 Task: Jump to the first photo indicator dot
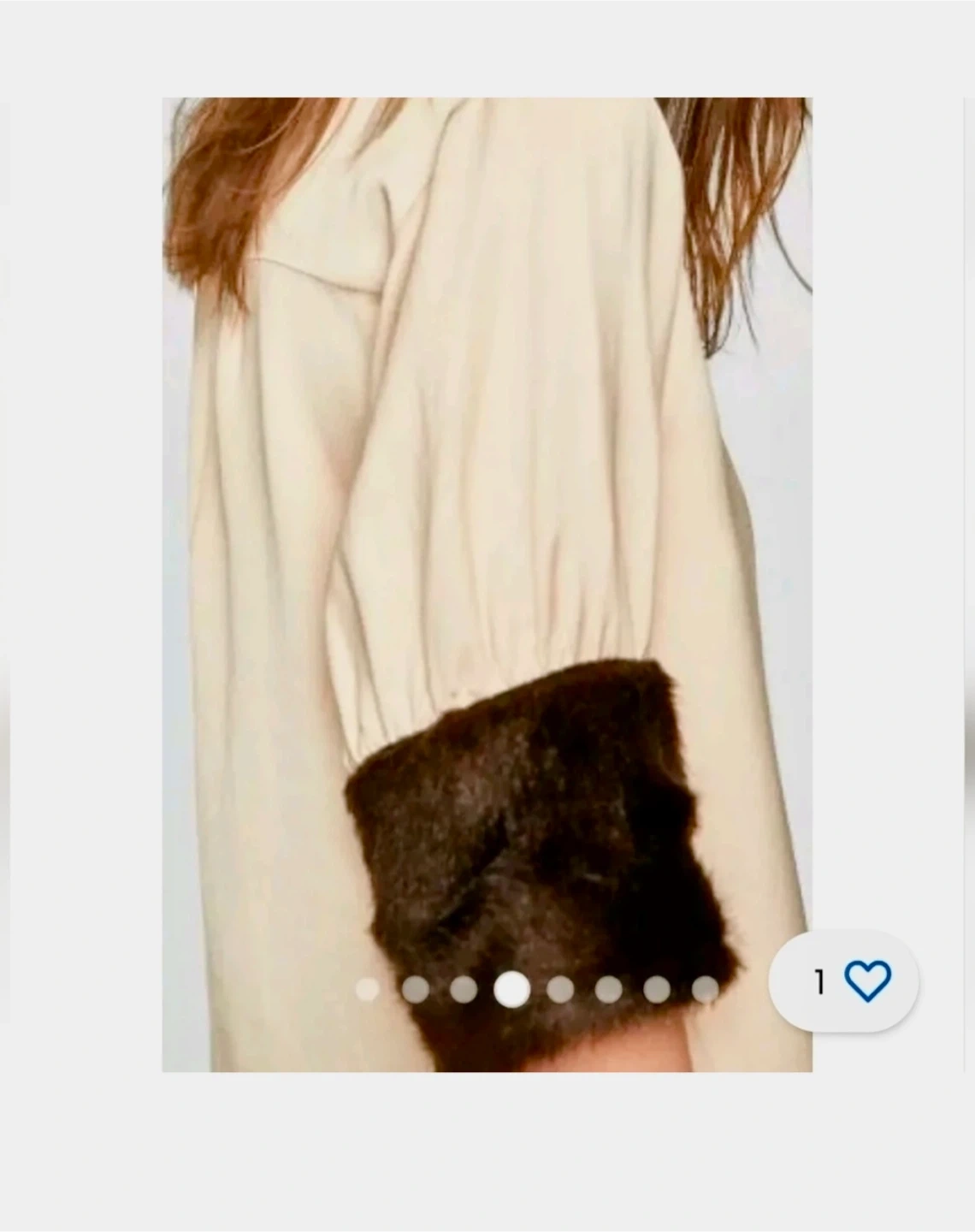[x=368, y=989]
